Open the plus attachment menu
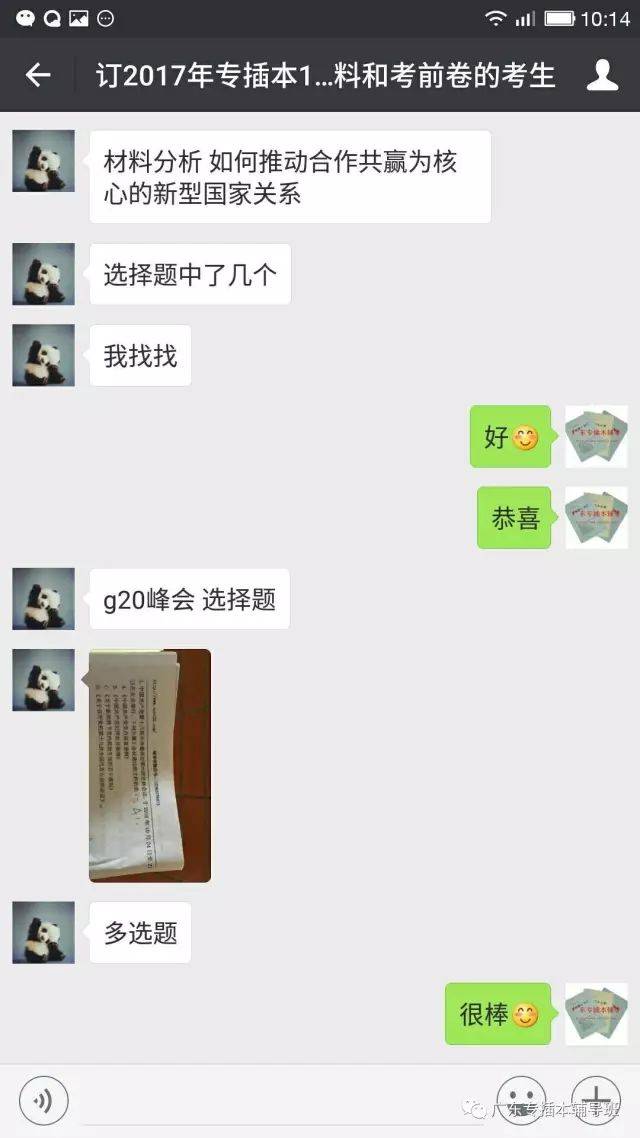The height and width of the screenshot is (1138, 640). tap(596, 1101)
